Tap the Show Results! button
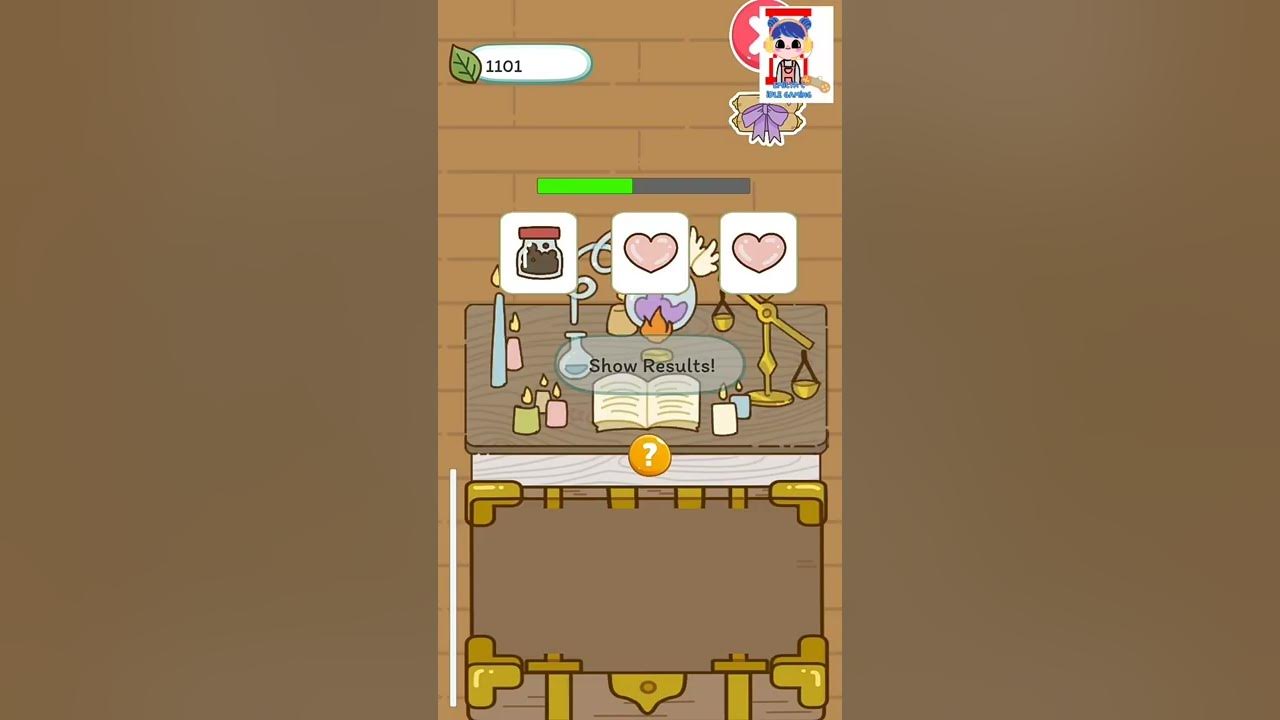This screenshot has height=720, width=1280. click(x=651, y=365)
